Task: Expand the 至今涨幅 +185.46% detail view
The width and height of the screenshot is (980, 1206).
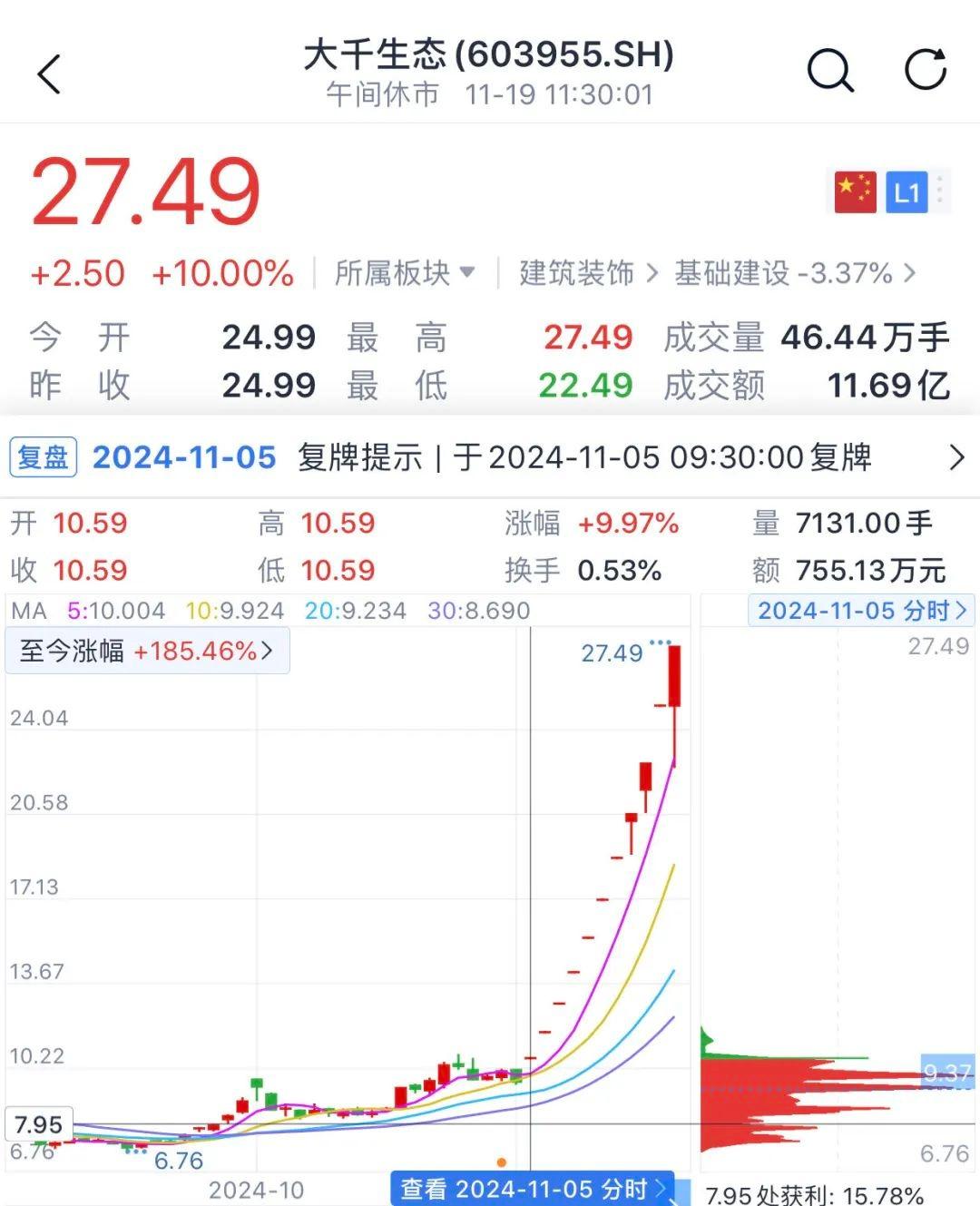Action: click(147, 651)
